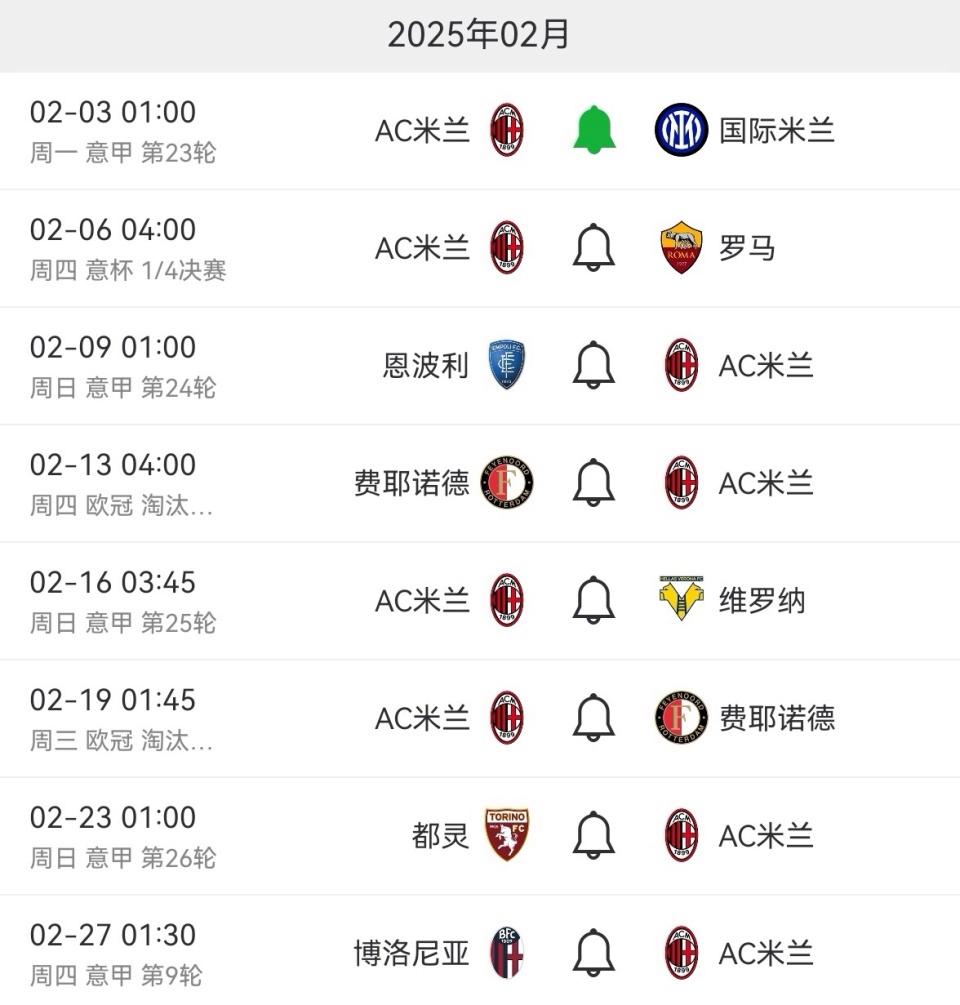
Task: Enable reminder bell for 恩波利 vs AC米兰
Action: click(x=594, y=365)
